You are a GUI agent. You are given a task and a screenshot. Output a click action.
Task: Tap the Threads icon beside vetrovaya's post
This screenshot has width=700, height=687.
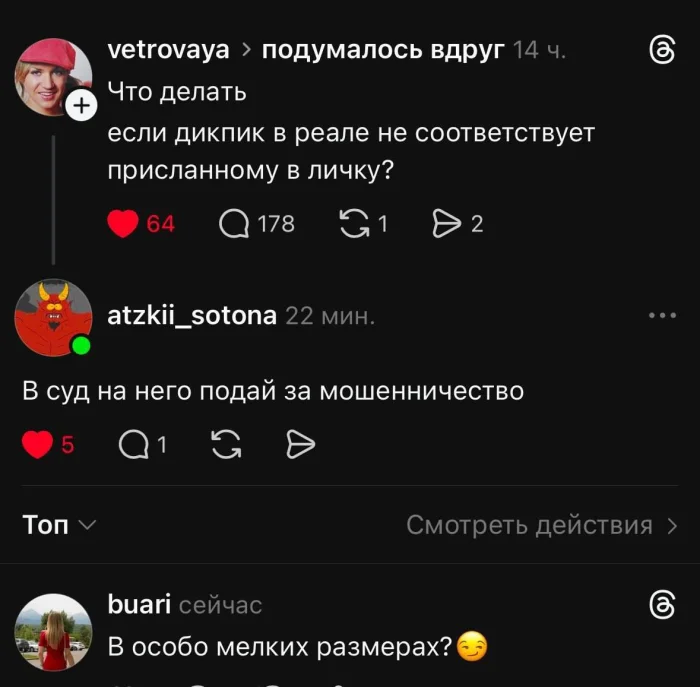tap(662, 50)
